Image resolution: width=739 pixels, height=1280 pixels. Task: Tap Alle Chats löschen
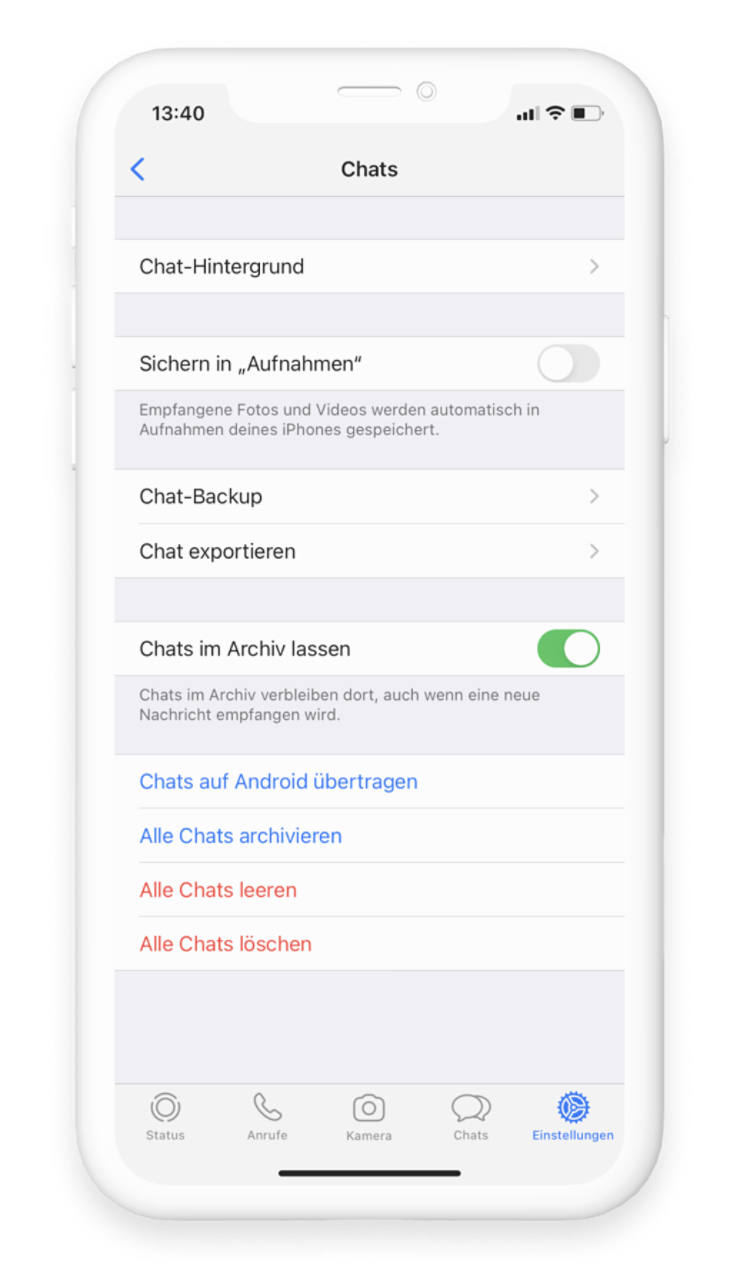pos(226,944)
